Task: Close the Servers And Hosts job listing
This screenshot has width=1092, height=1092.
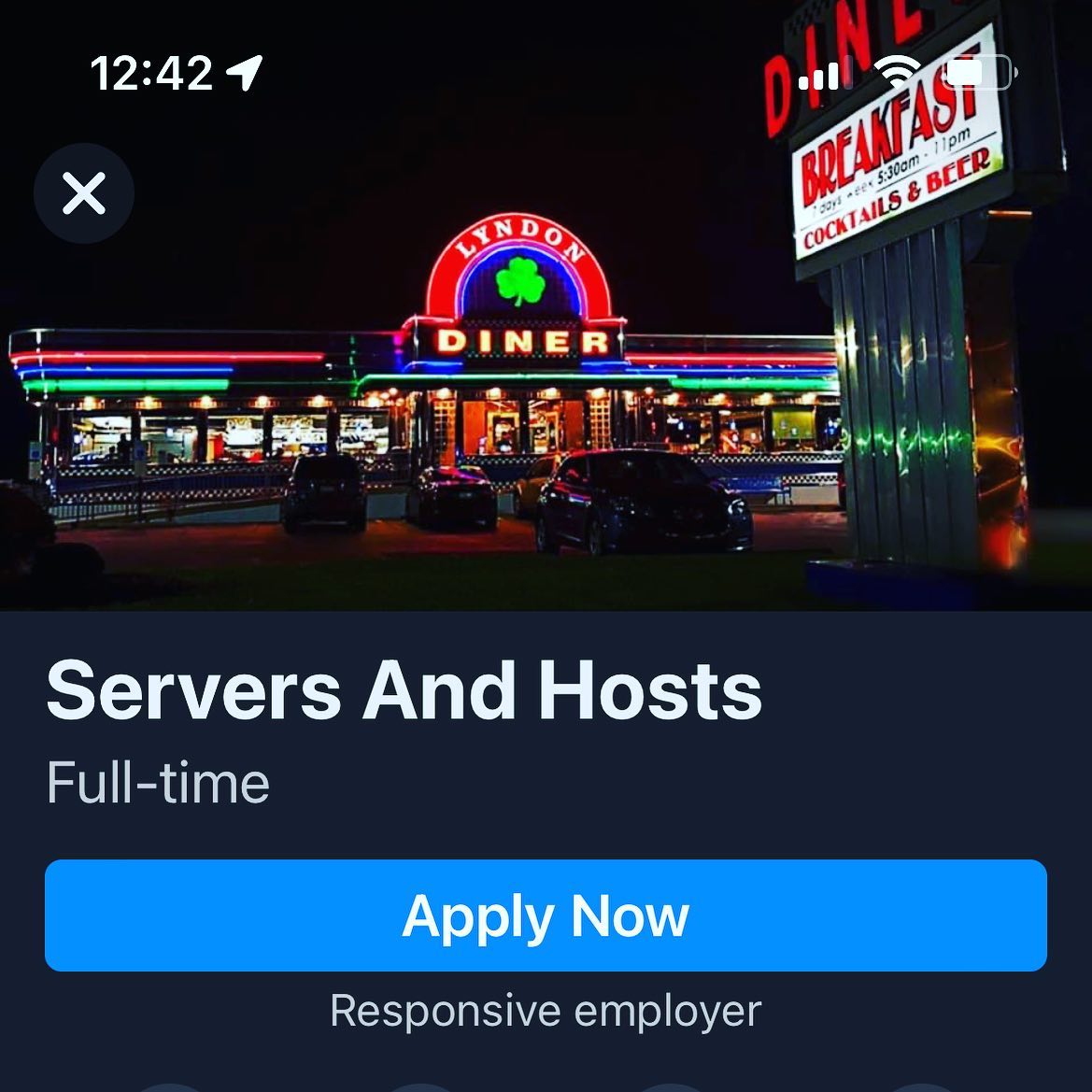Action: (x=84, y=193)
